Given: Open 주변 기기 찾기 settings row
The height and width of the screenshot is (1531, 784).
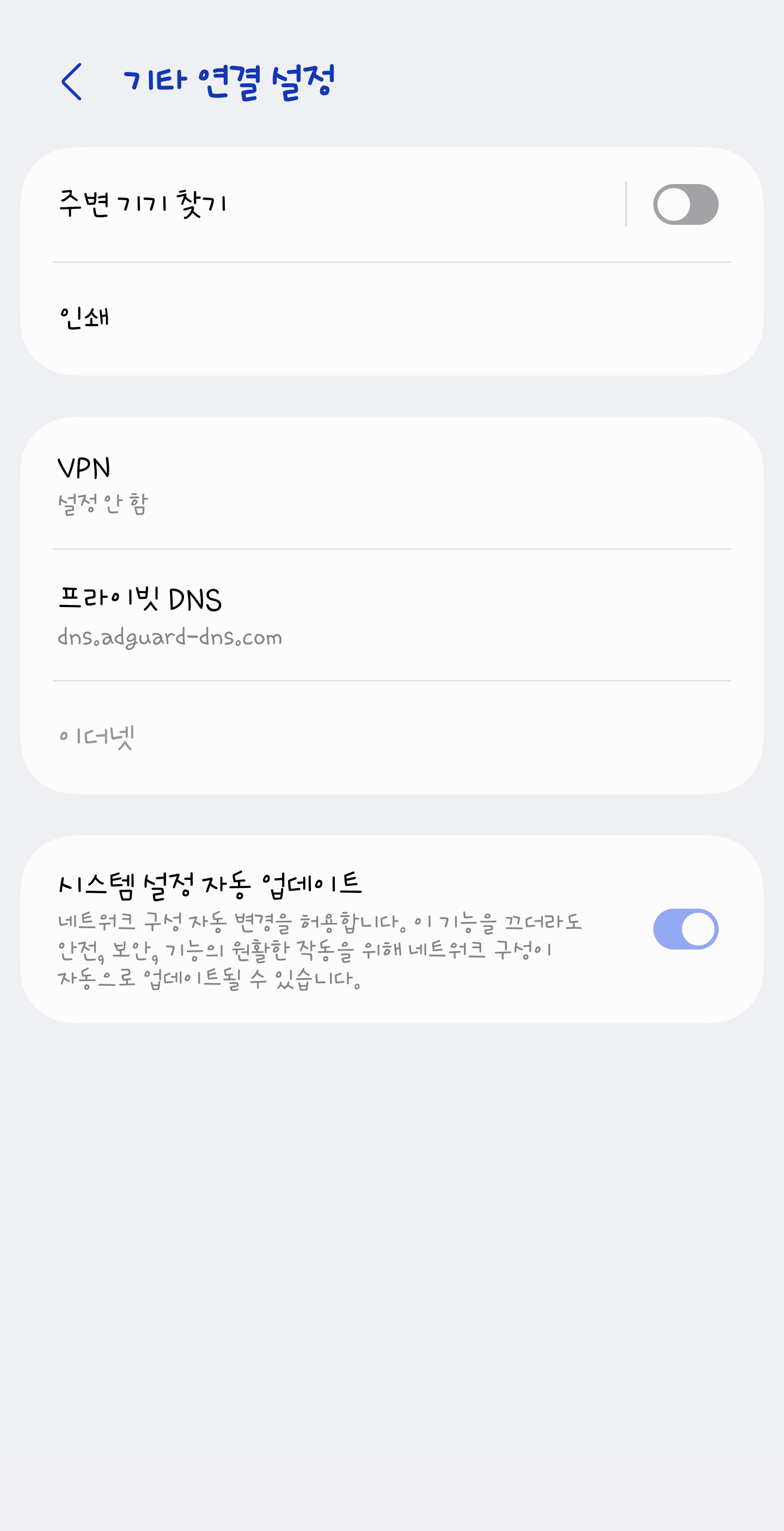Looking at the screenshot, I should tap(324, 205).
